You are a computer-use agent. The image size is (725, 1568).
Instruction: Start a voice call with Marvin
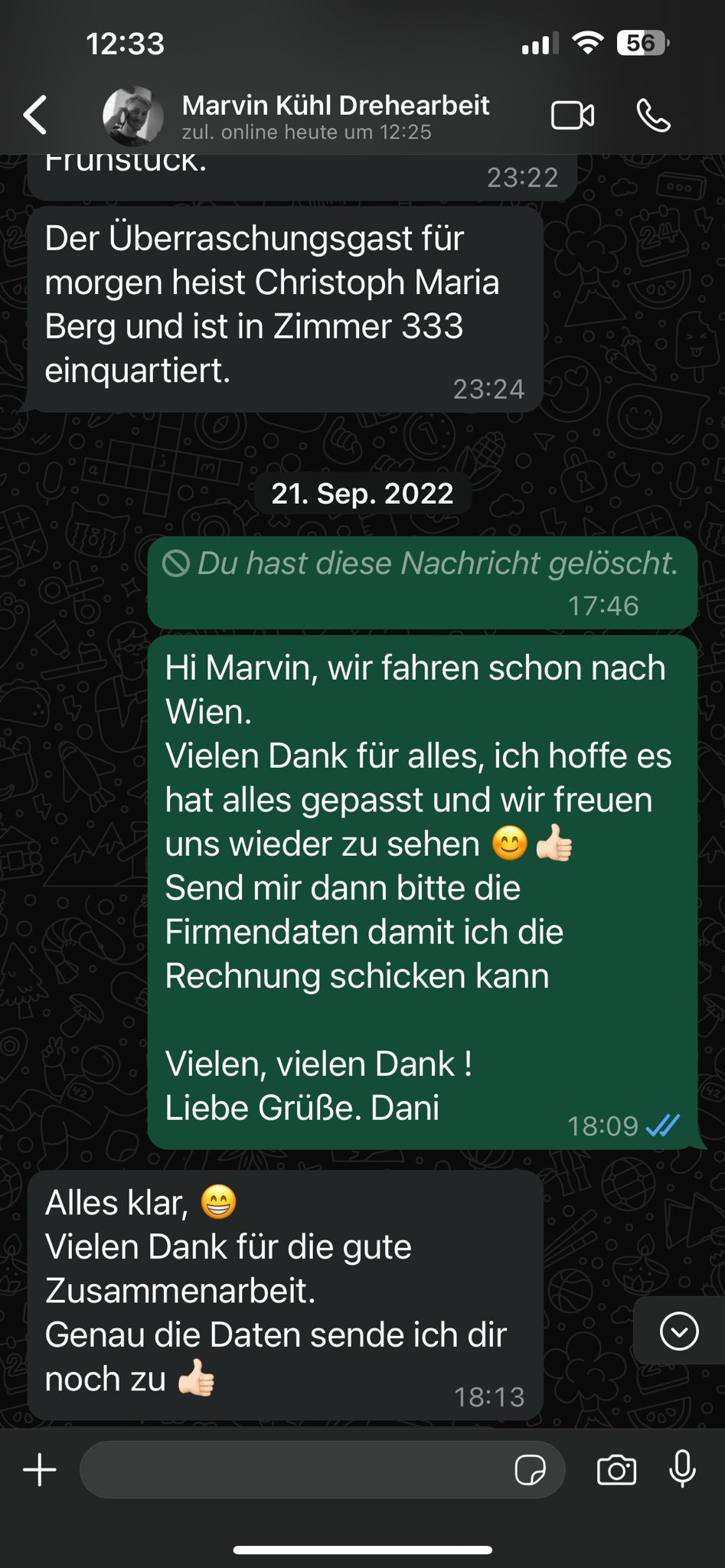pos(653,116)
